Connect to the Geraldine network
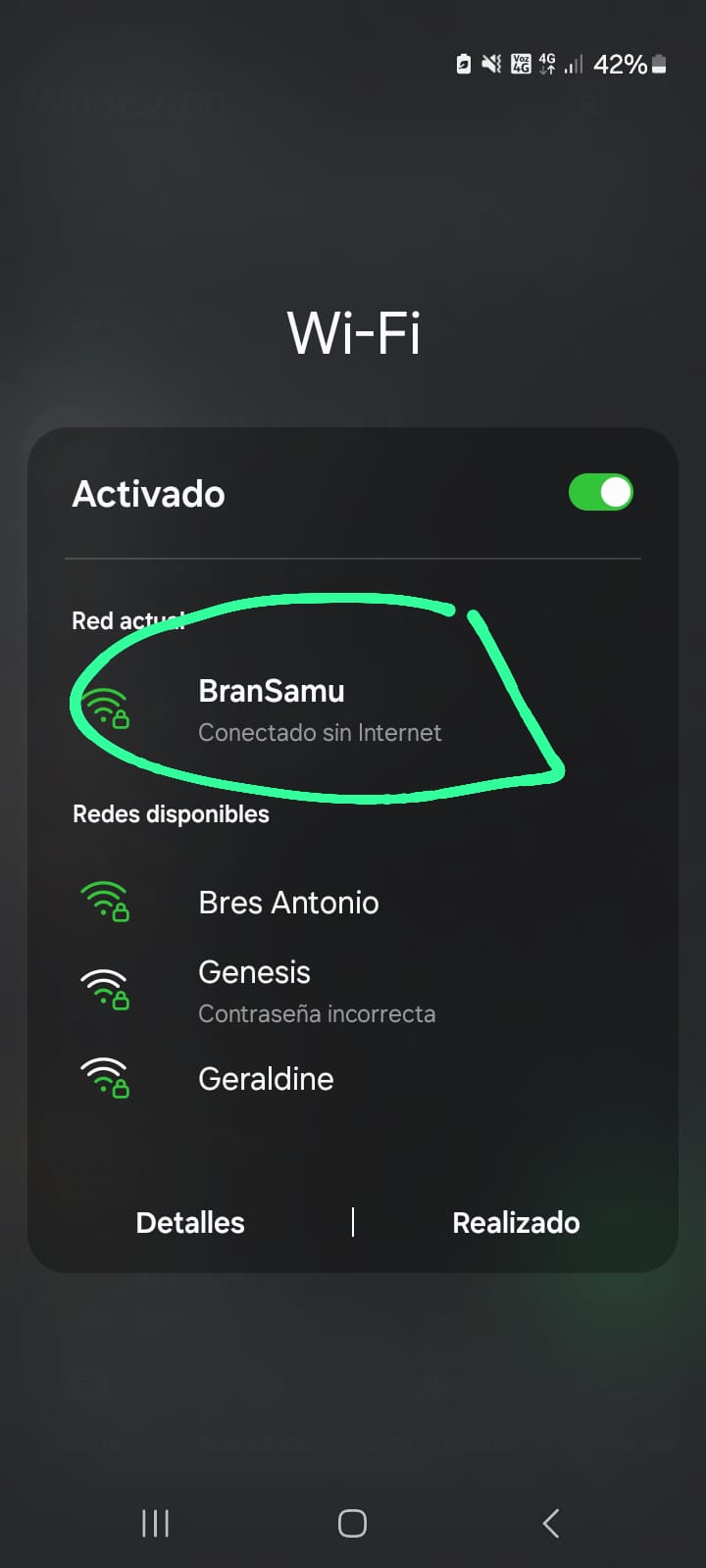706x1568 pixels. 266,1079
